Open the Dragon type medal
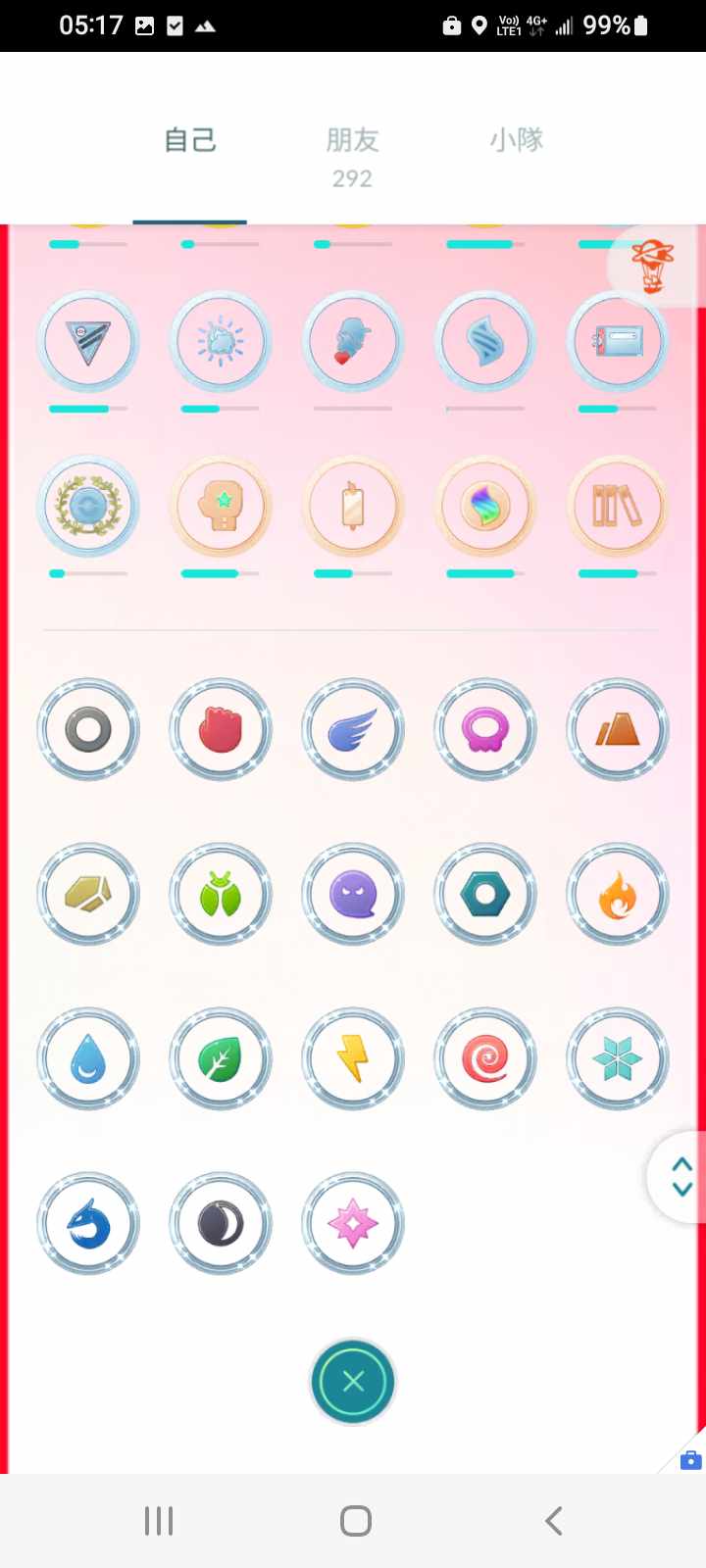Screen dimensions: 706x1568 [88, 1224]
